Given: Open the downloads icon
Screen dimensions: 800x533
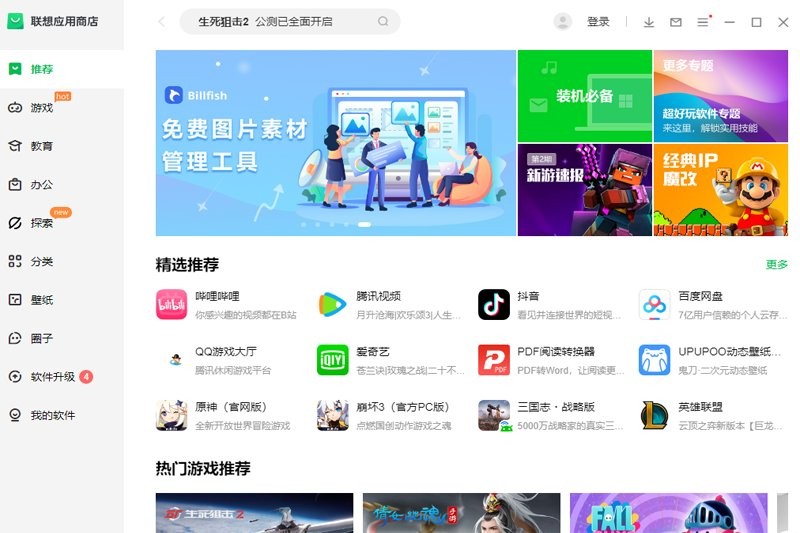Looking at the screenshot, I should [x=649, y=21].
